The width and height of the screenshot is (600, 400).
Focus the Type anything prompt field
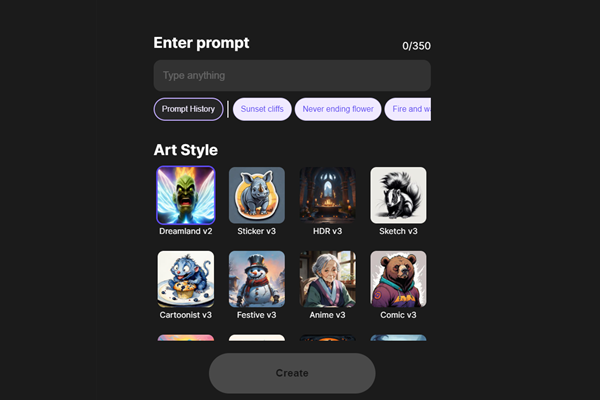pos(291,76)
